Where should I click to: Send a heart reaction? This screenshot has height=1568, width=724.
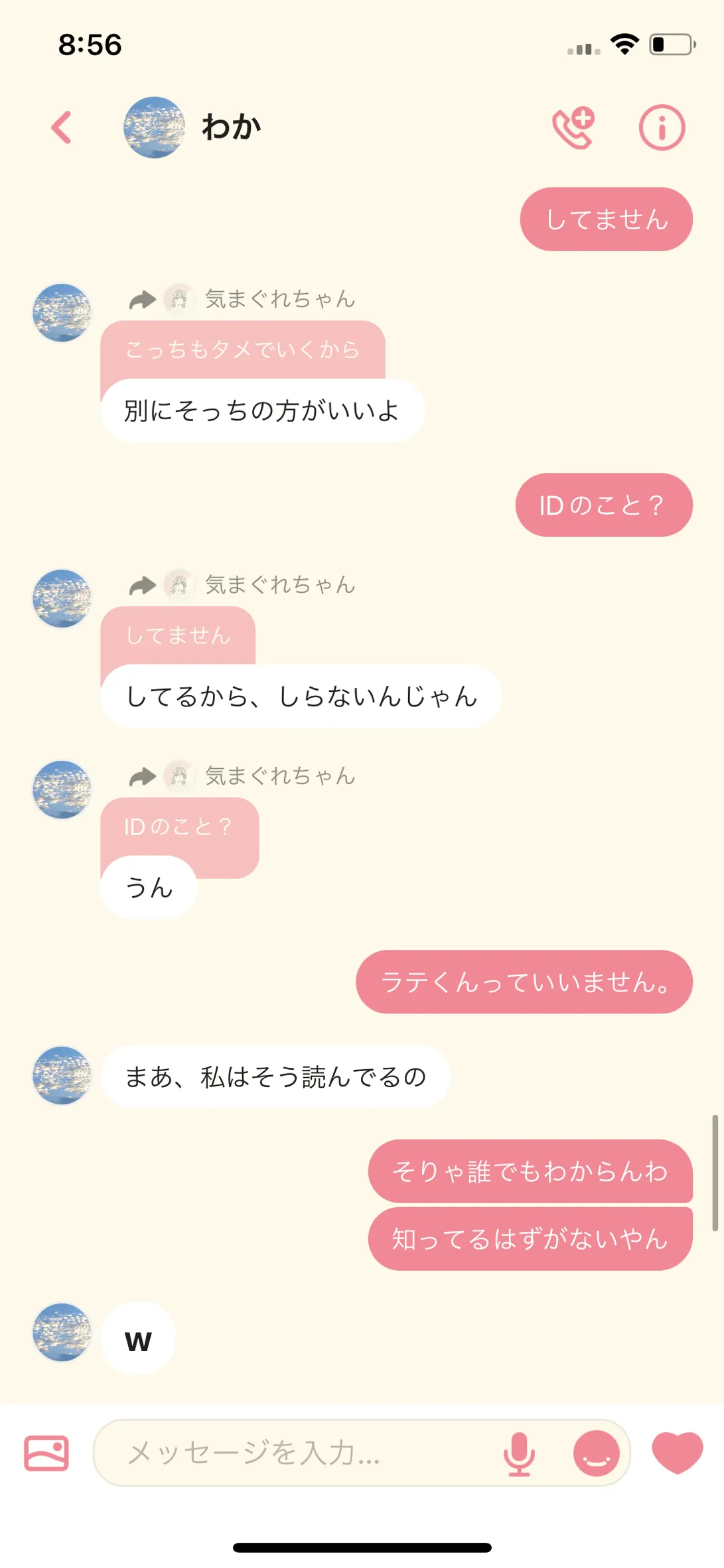(677, 1452)
